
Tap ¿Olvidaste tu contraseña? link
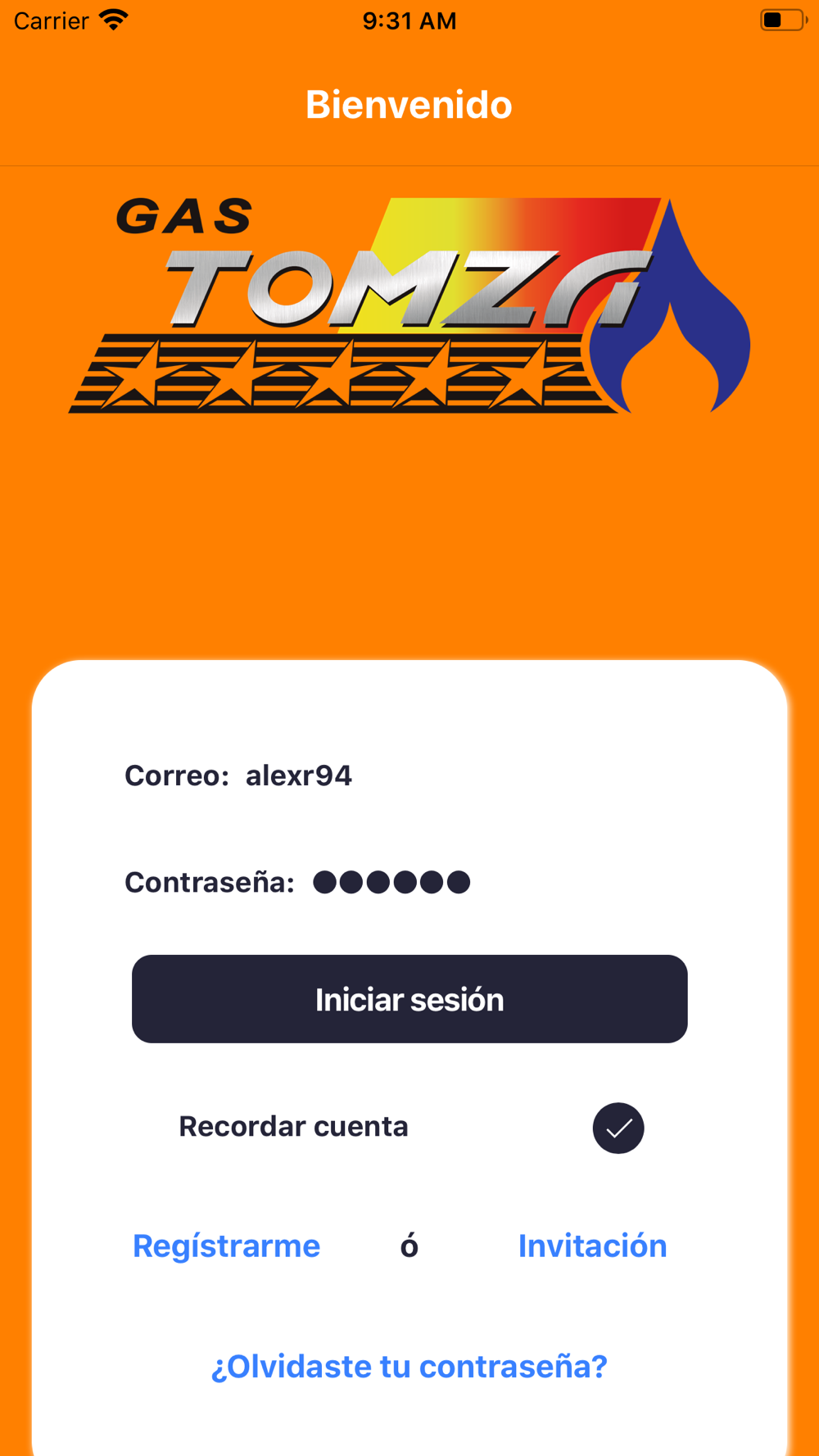point(409,1367)
